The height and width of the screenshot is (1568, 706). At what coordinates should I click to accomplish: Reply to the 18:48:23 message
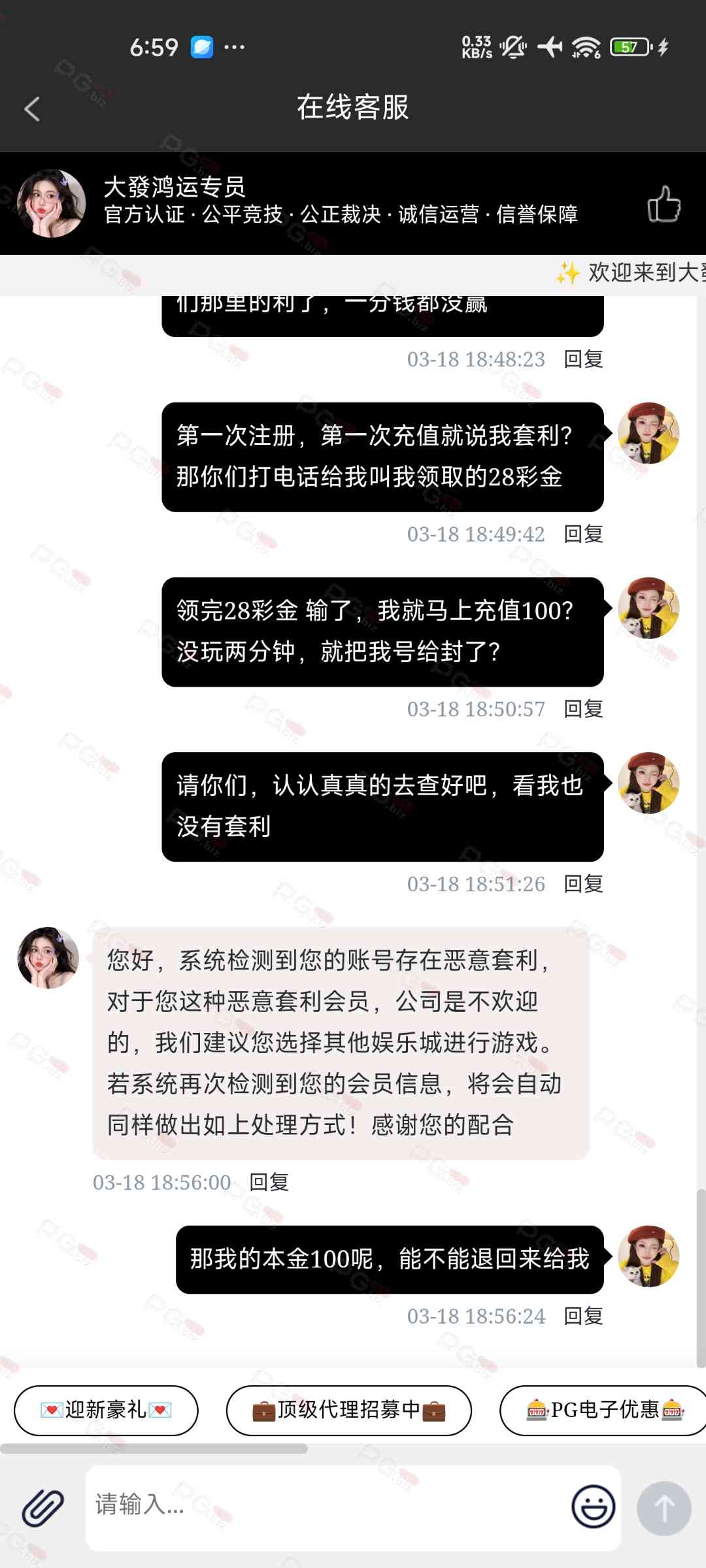(x=583, y=359)
